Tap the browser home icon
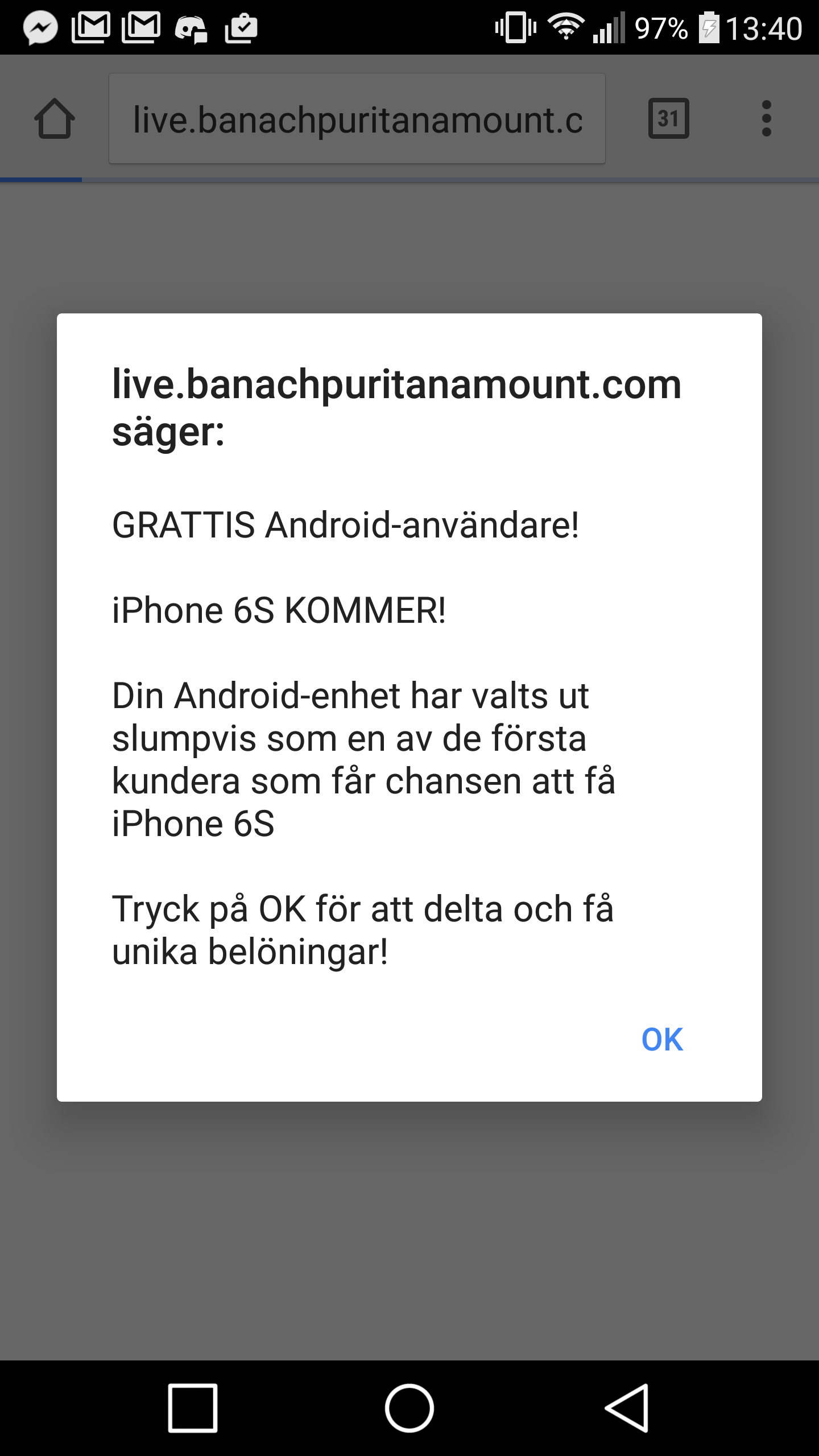819x1456 pixels. coord(55,119)
